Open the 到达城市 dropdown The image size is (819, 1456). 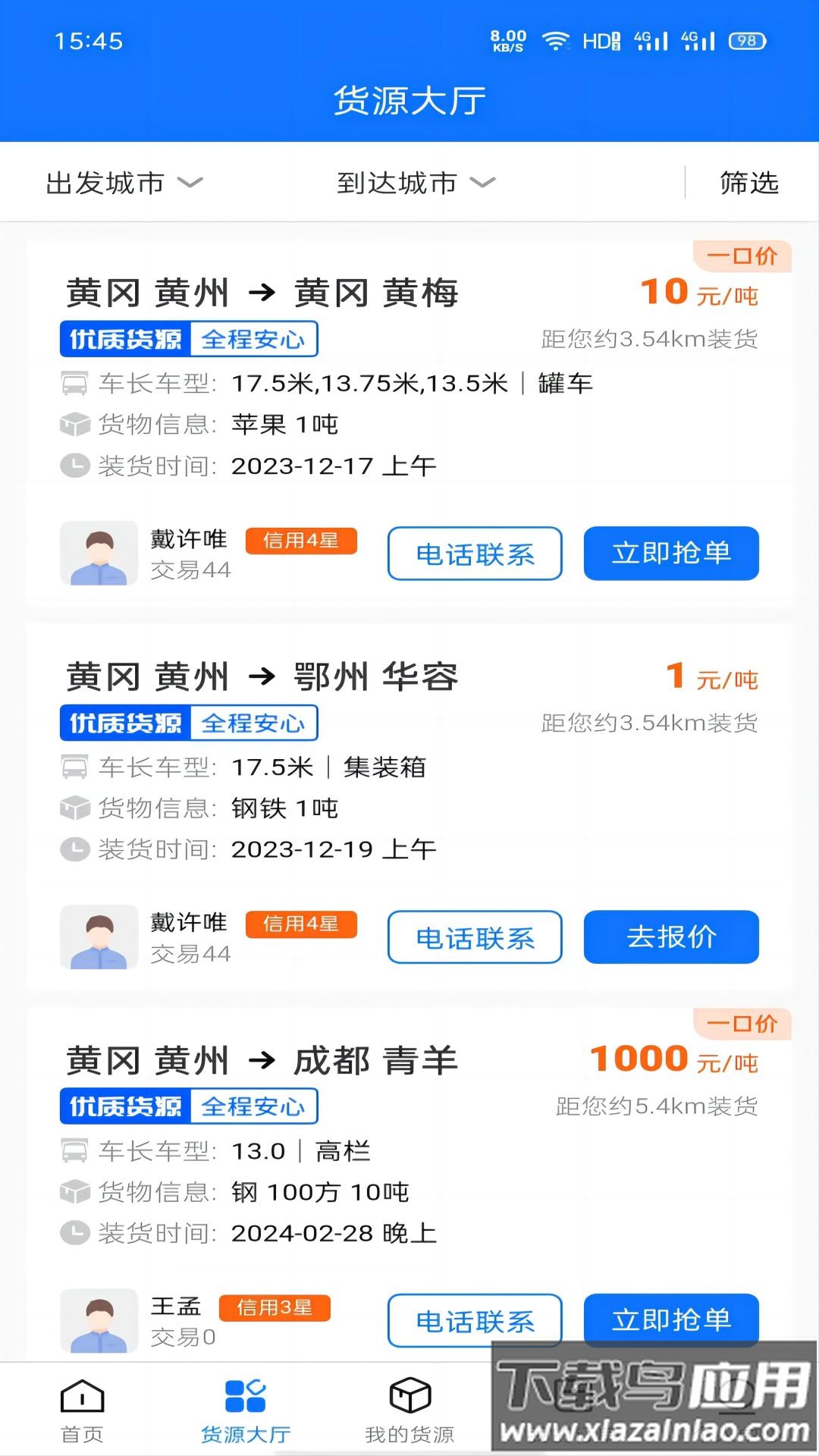pos(413,182)
